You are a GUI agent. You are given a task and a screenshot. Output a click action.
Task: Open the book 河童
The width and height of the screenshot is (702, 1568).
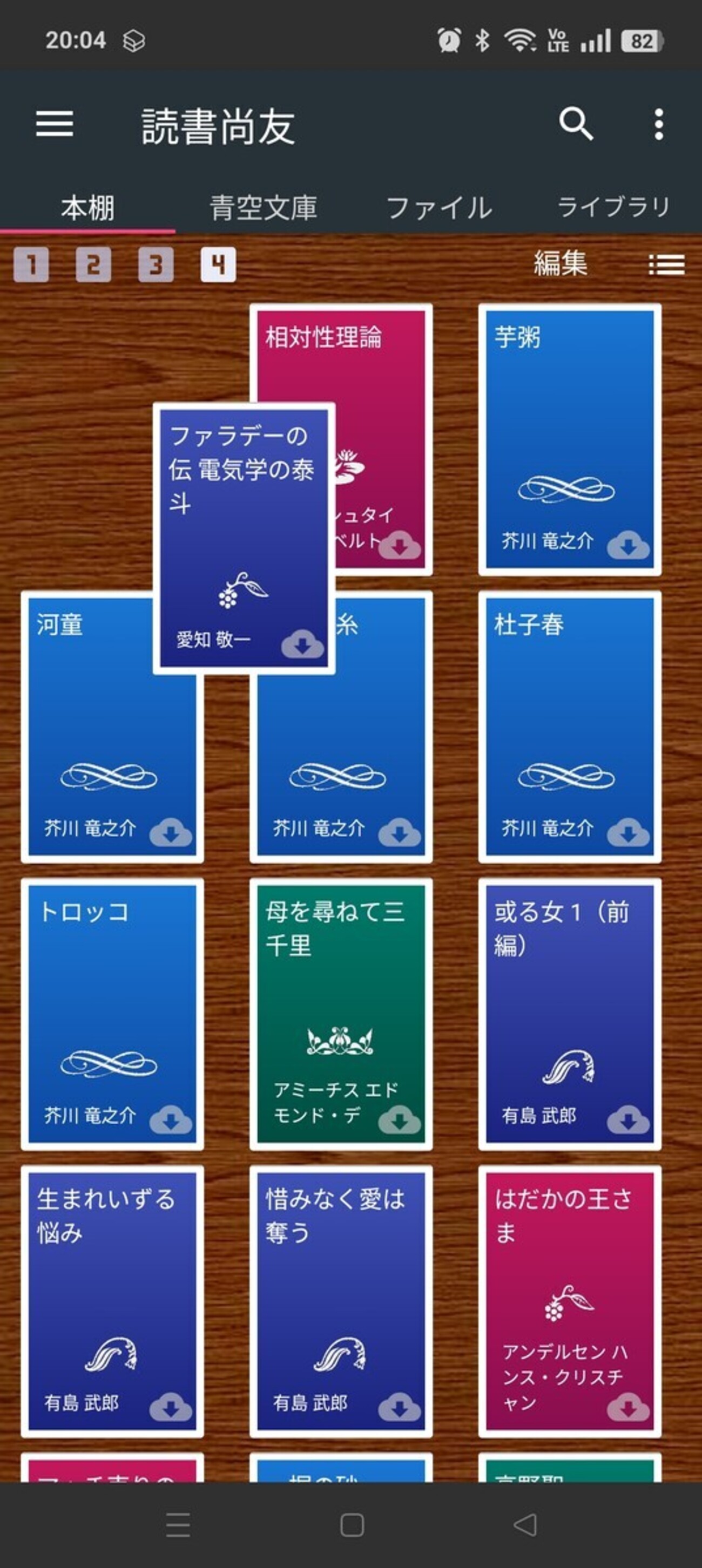(x=85, y=730)
